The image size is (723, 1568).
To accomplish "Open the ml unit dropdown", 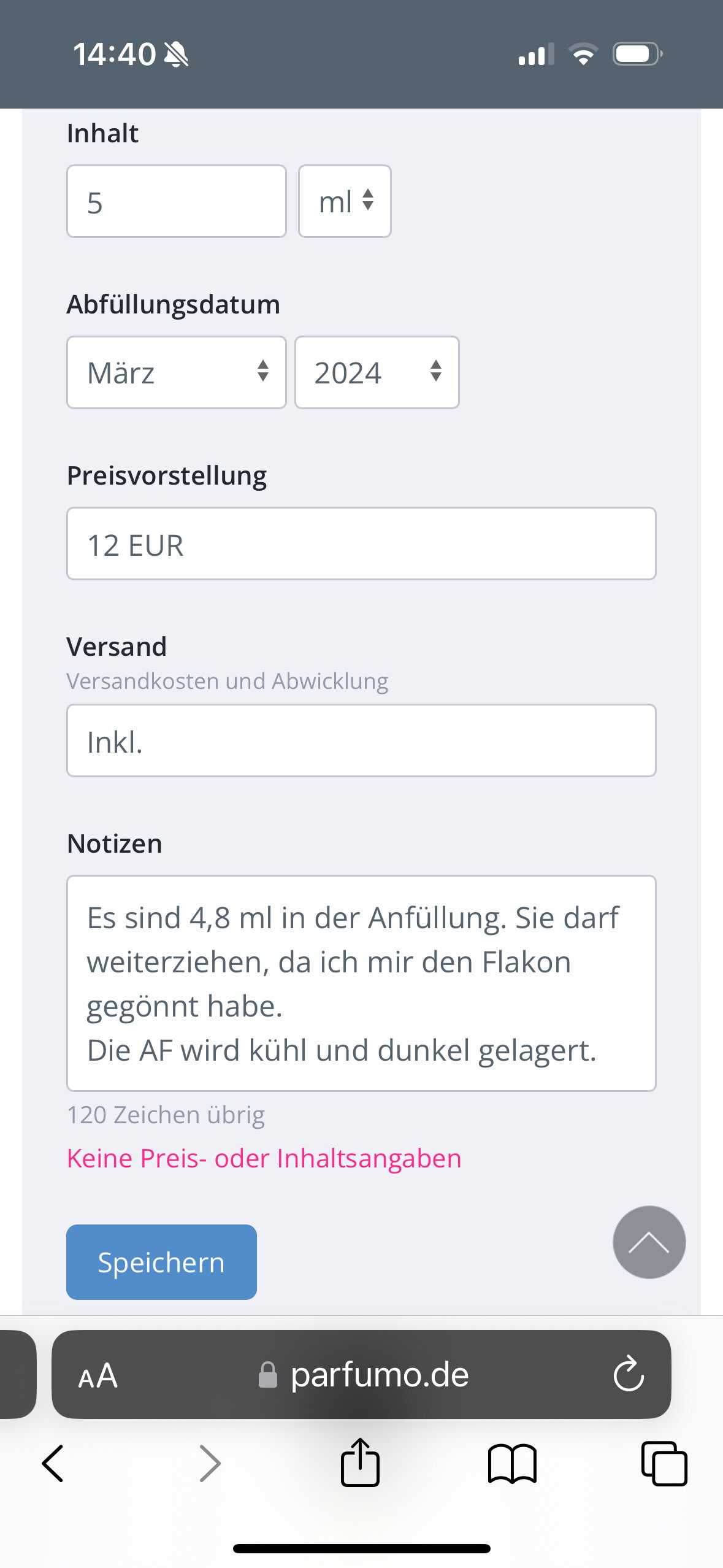I will pos(345,201).
